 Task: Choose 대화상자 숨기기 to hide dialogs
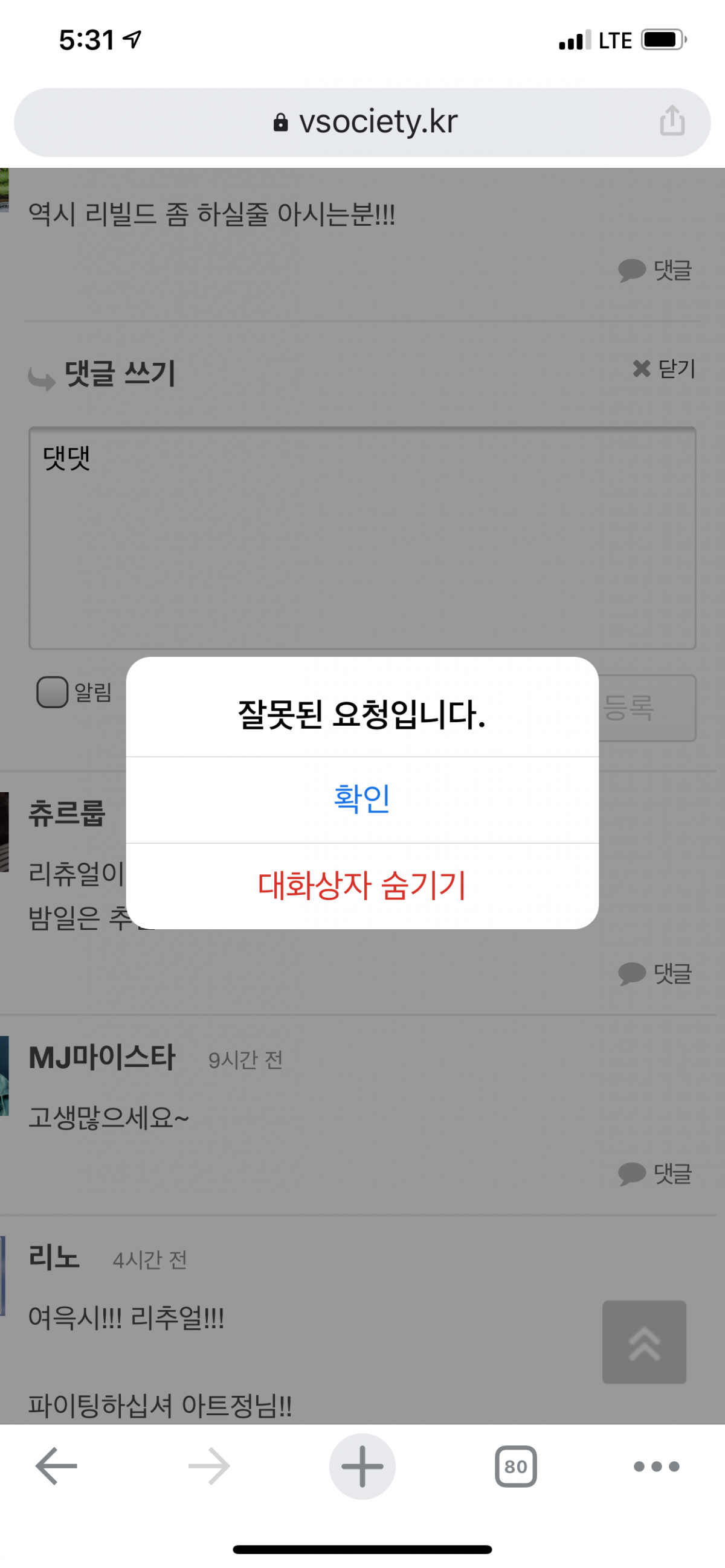[x=362, y=886]
